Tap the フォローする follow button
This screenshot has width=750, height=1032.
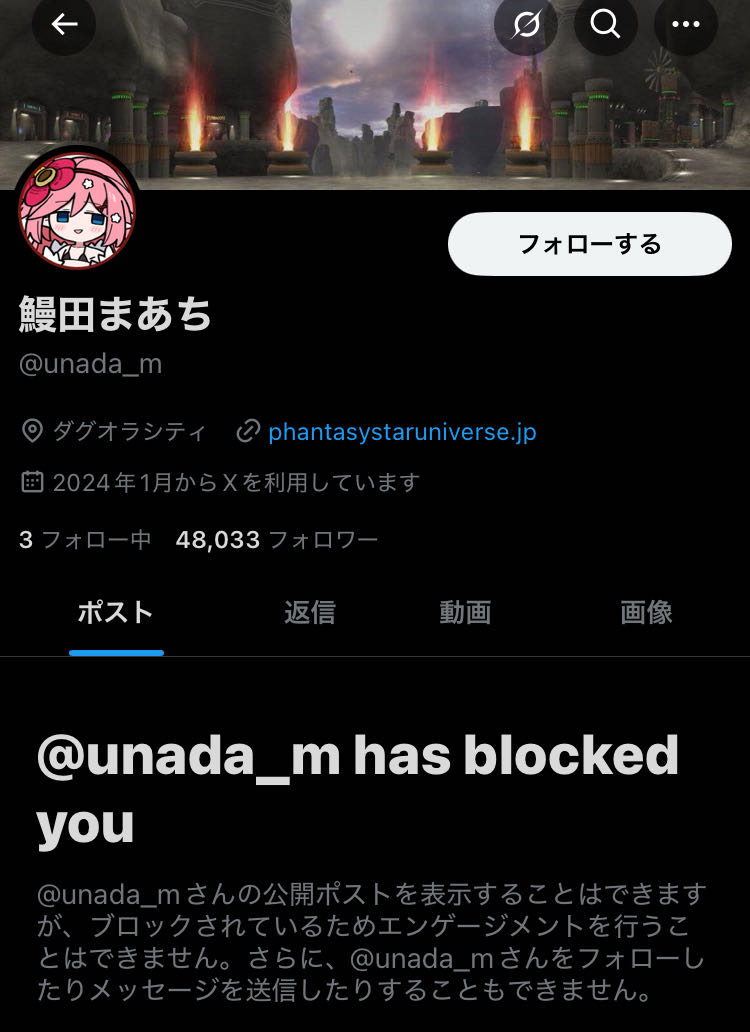(x=590, y=244)
